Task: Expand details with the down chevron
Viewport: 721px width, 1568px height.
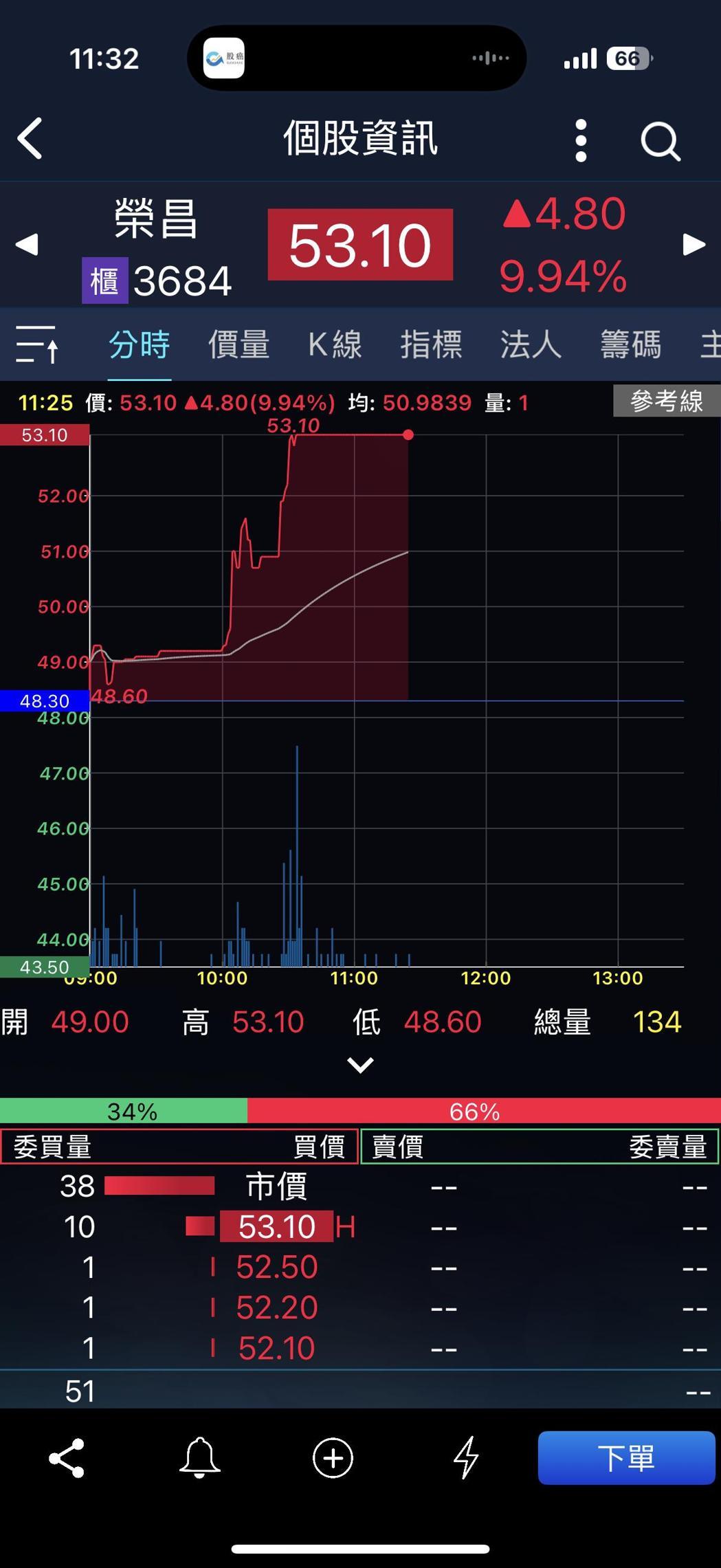Action: click(360, 1065)
